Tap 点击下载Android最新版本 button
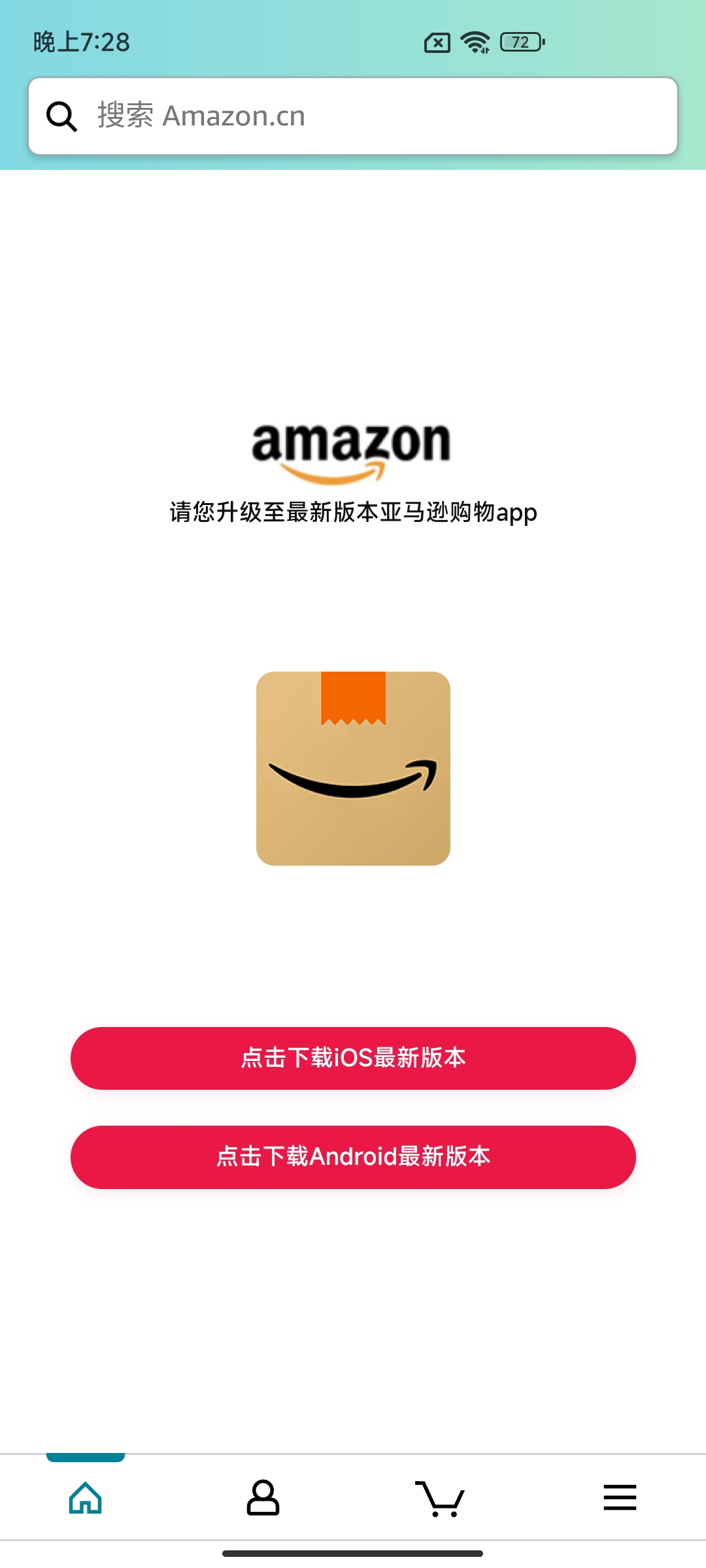Screen dimensions: 706x1568 [x=353, y=1156]
